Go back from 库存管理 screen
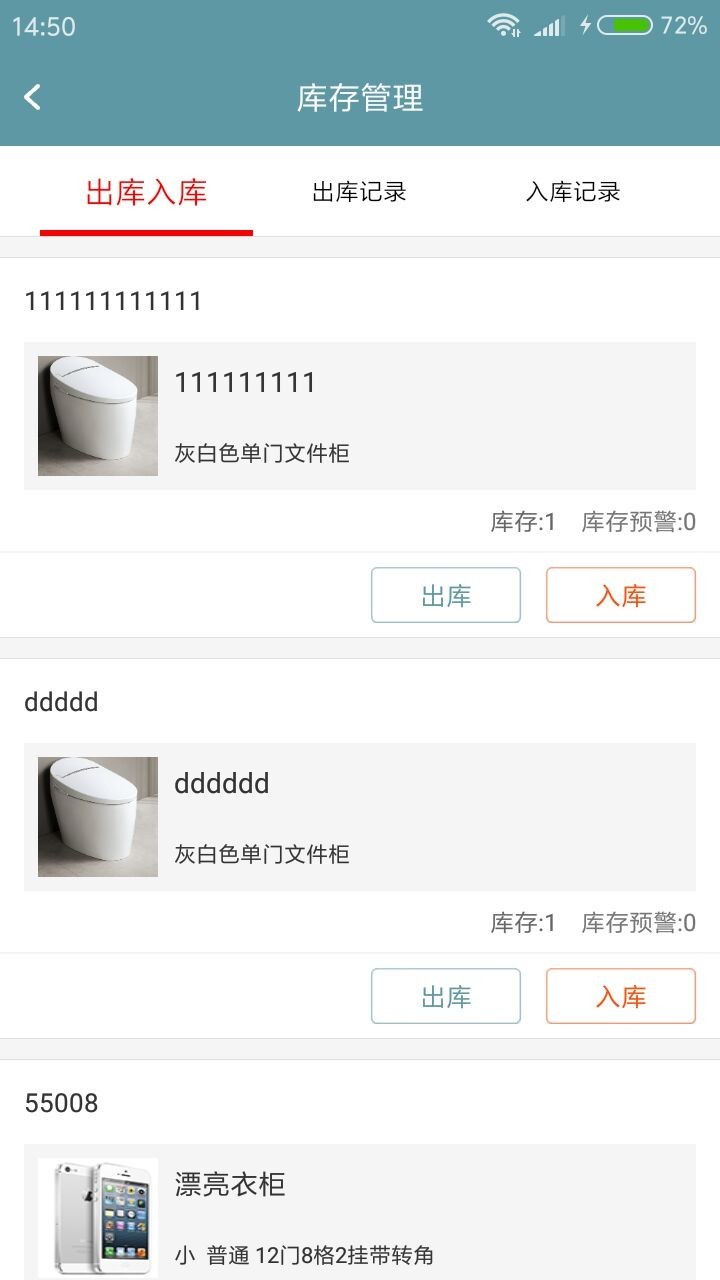The width and height of the screenshot is (720, 1280). point(33,97)
